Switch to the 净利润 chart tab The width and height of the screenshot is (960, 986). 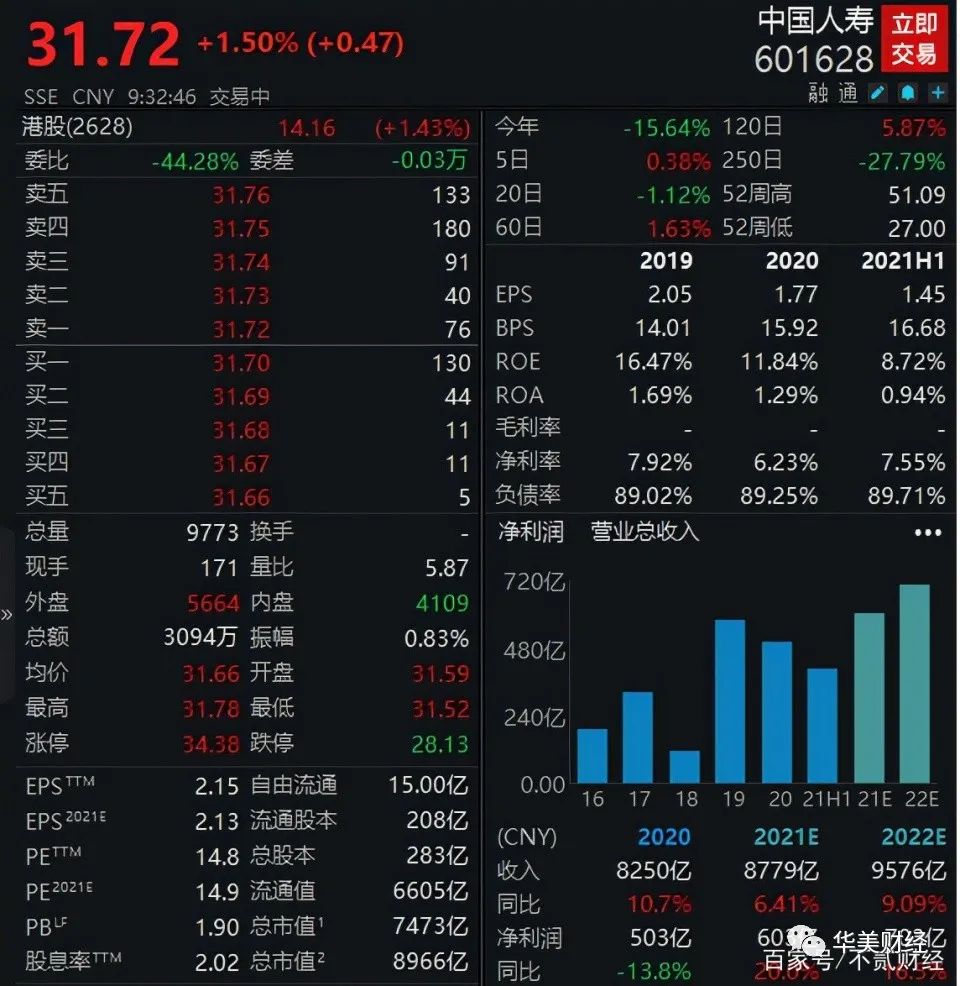click(x=531, y=531)
